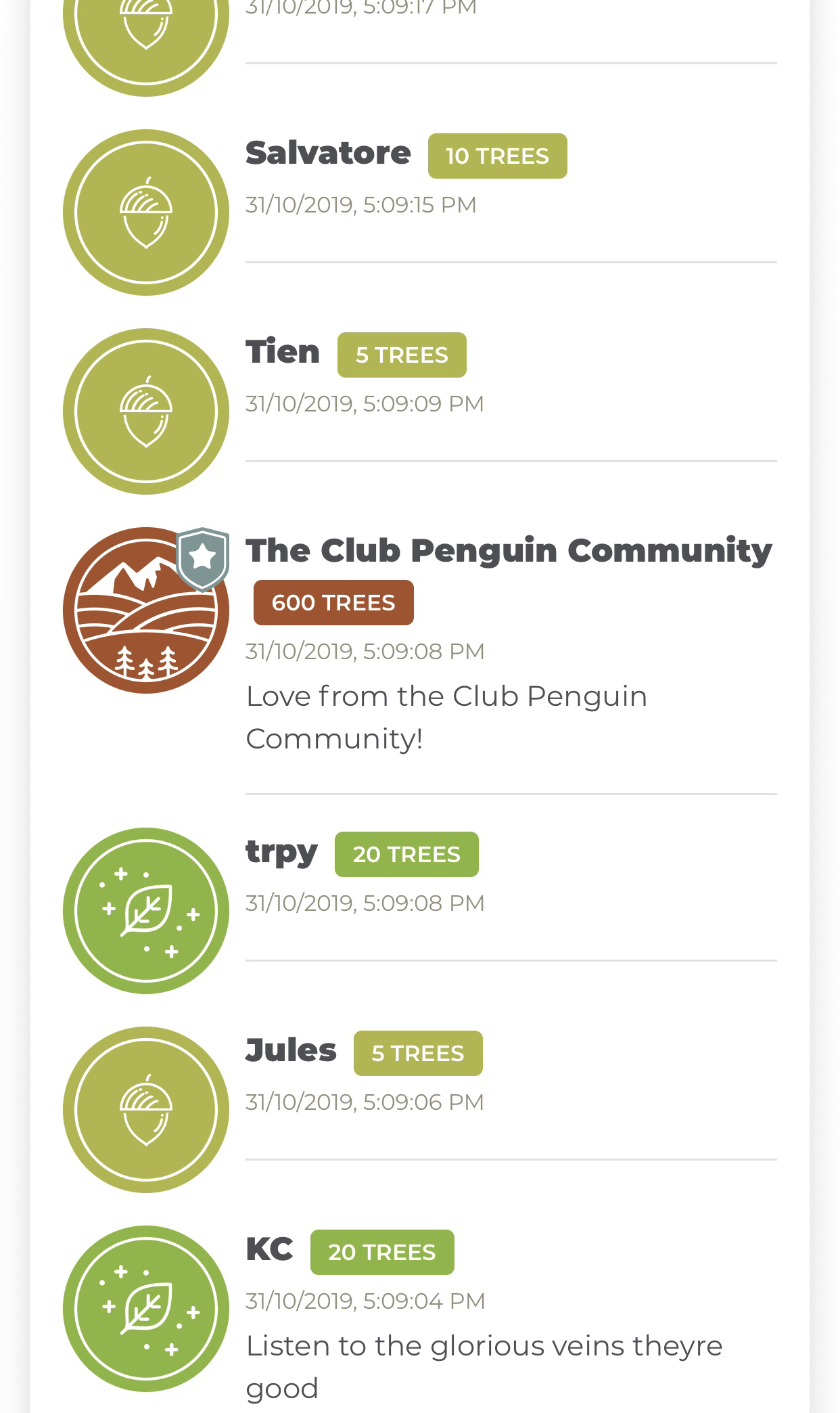Click the timestamp under Tien's donation
The width and height of the screenshot is (840, 1413).
(365, 402)
